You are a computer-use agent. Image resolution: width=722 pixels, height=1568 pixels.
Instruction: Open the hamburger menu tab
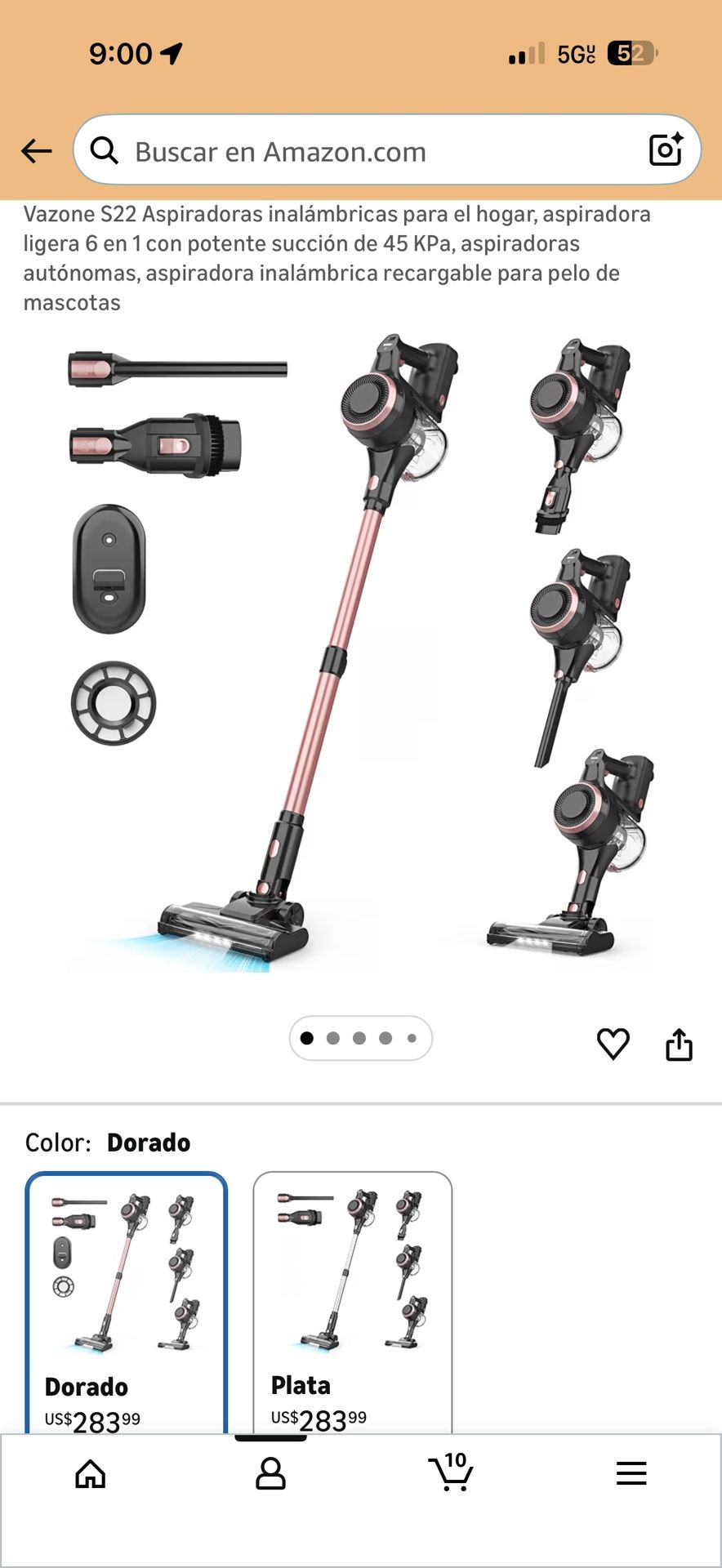[x=631, y=1473]
